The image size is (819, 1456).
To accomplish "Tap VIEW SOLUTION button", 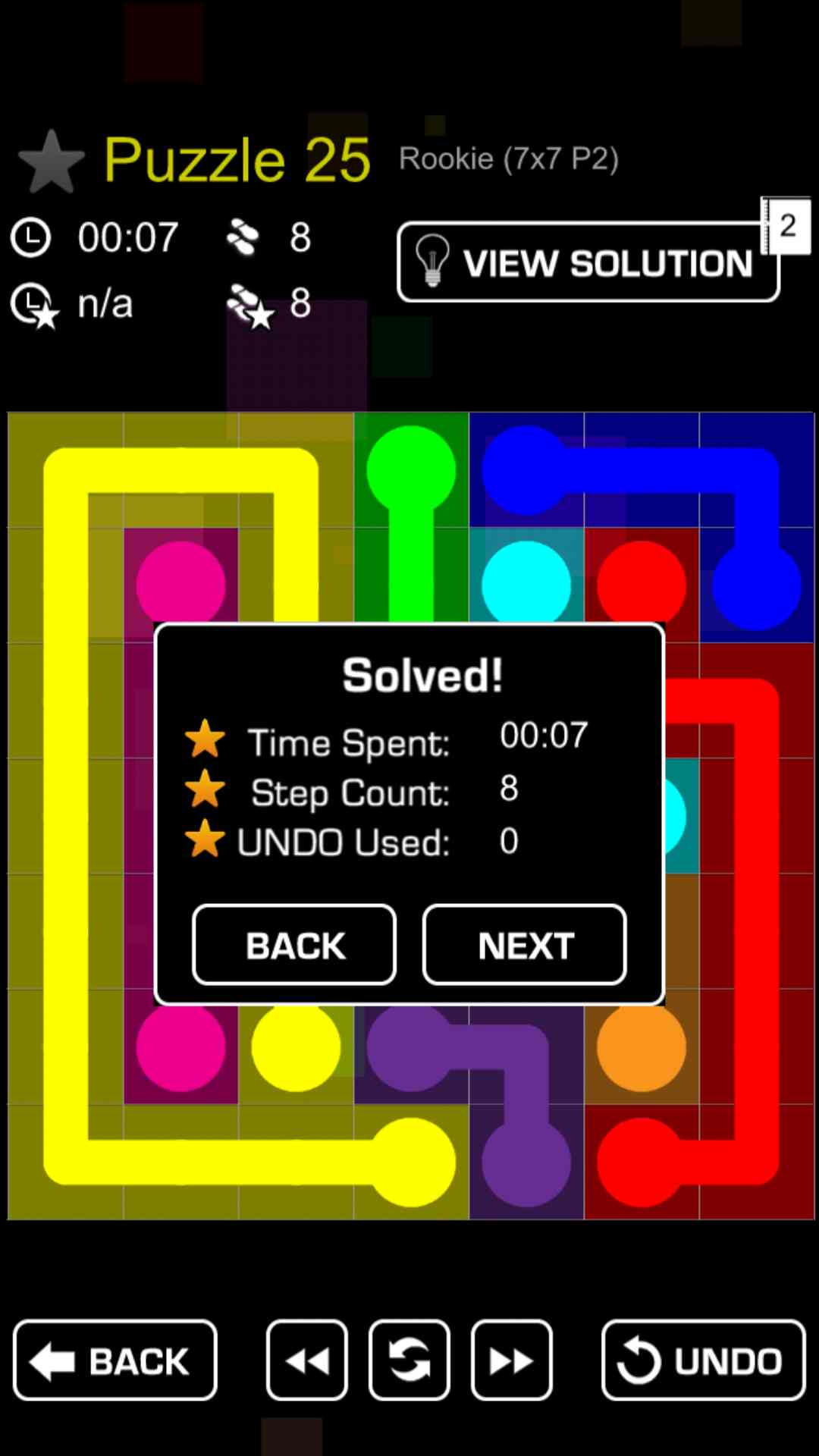I will pos(588,262).
